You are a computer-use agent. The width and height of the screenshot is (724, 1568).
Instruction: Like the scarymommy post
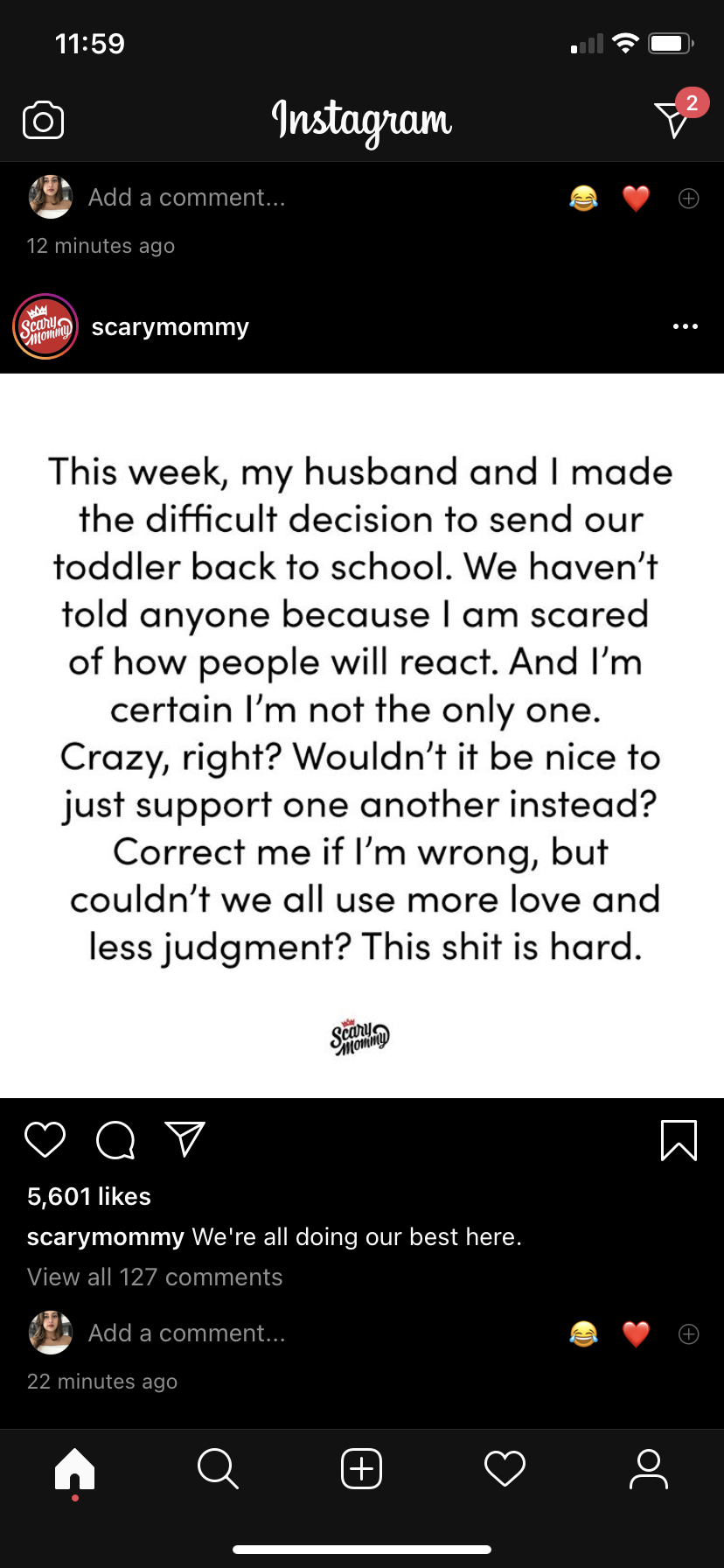tap(45, 1139)
